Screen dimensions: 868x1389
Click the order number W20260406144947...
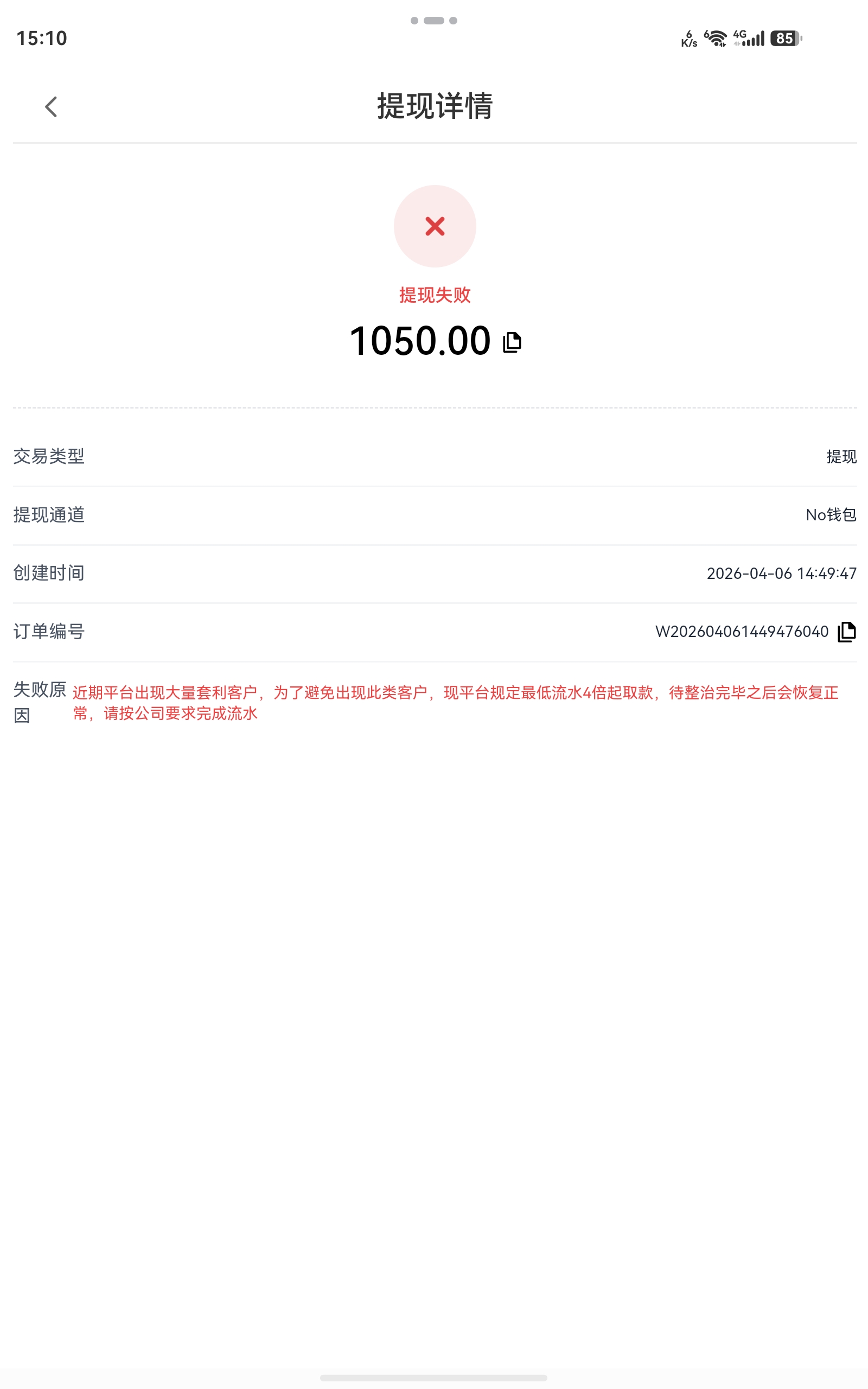click(x=741, y=632)
